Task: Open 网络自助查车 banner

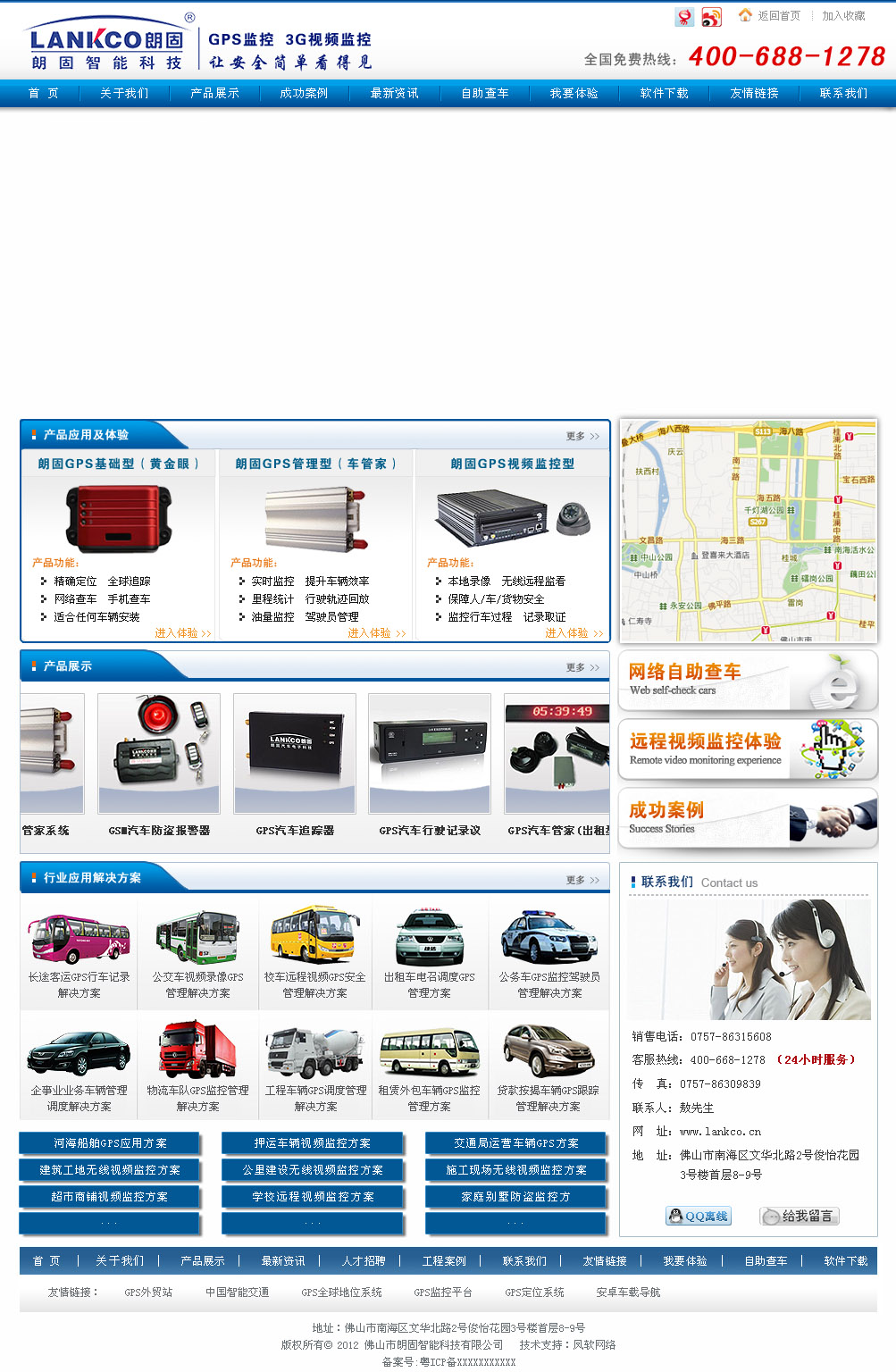Action: click(x=748, y=681)
